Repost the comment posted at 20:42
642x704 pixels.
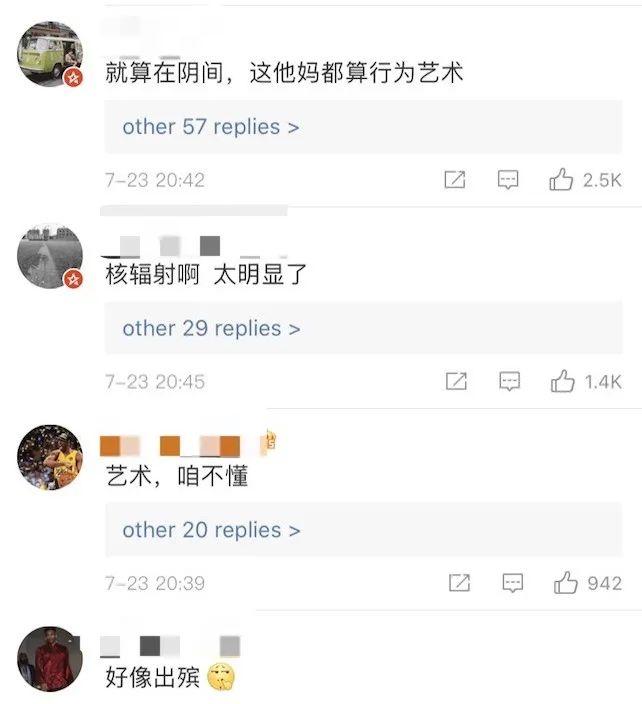[456, 180]
